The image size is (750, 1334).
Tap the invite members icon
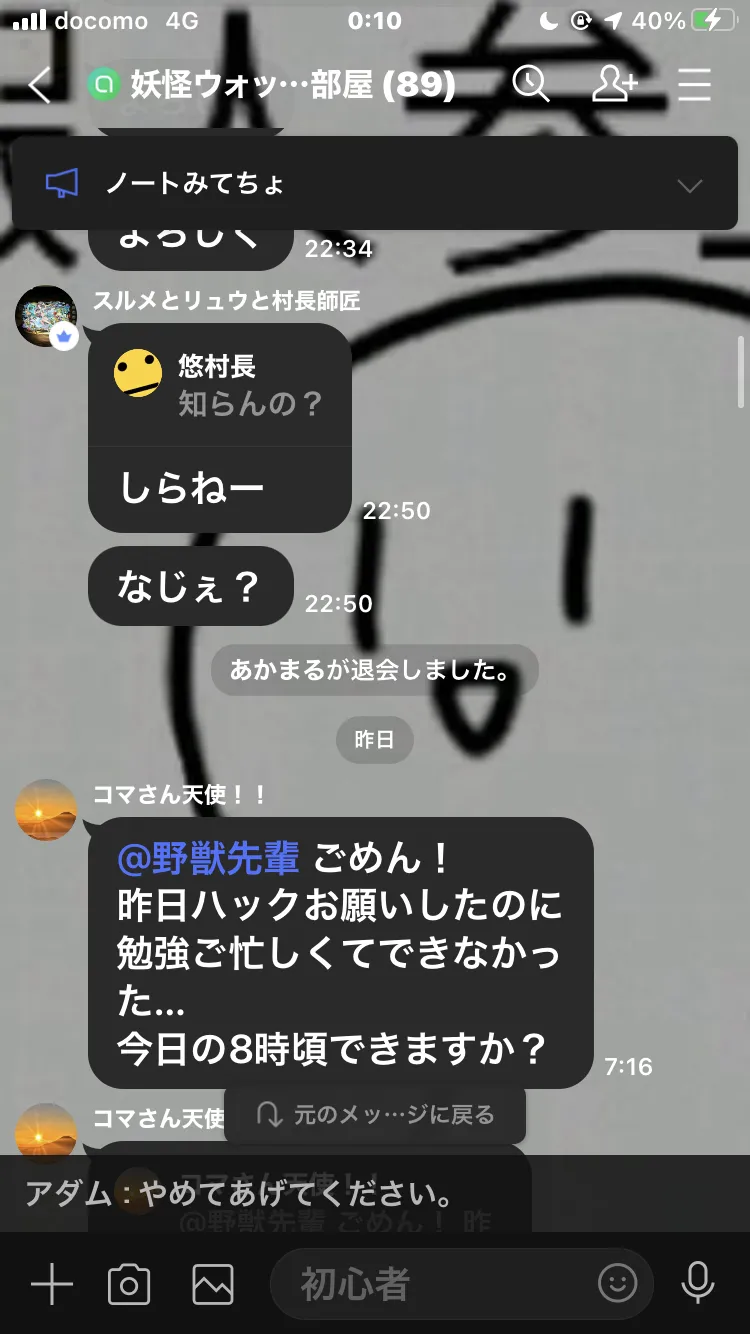614,85
